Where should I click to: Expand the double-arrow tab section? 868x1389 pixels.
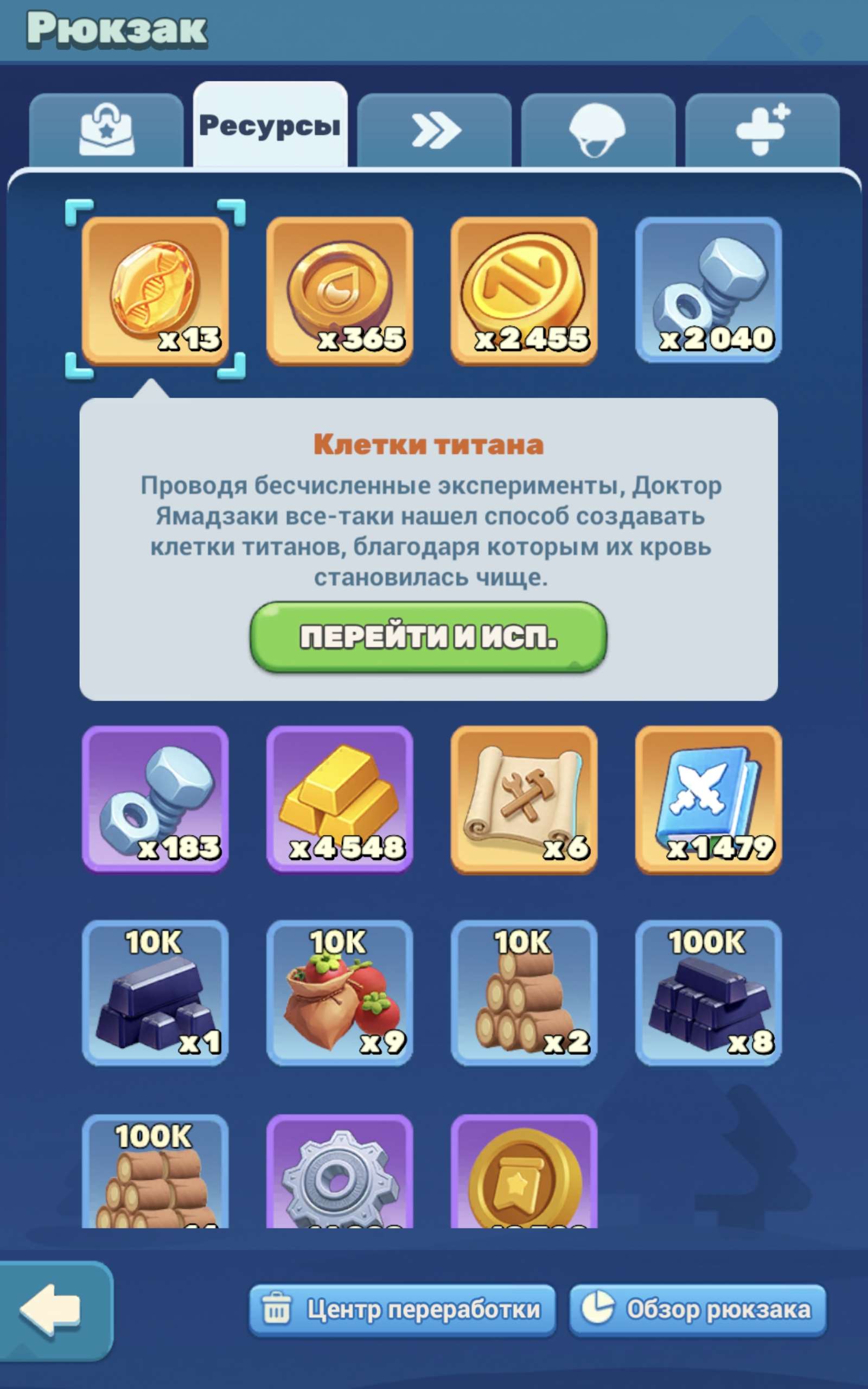(435, 129)
